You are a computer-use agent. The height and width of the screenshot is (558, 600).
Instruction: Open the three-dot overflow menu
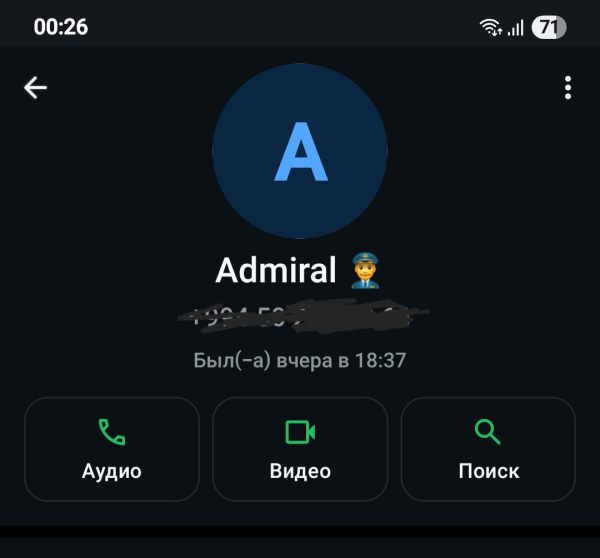(567, 88)
